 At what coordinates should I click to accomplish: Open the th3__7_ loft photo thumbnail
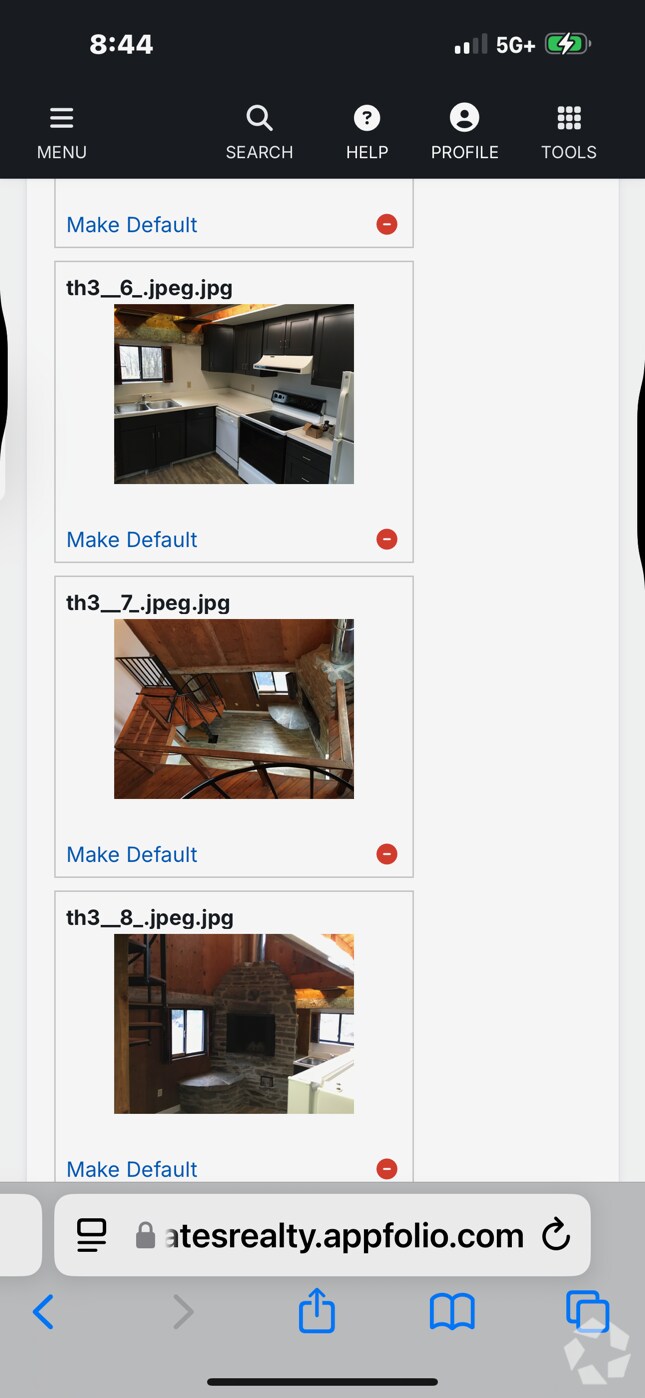tap(234, 709)
